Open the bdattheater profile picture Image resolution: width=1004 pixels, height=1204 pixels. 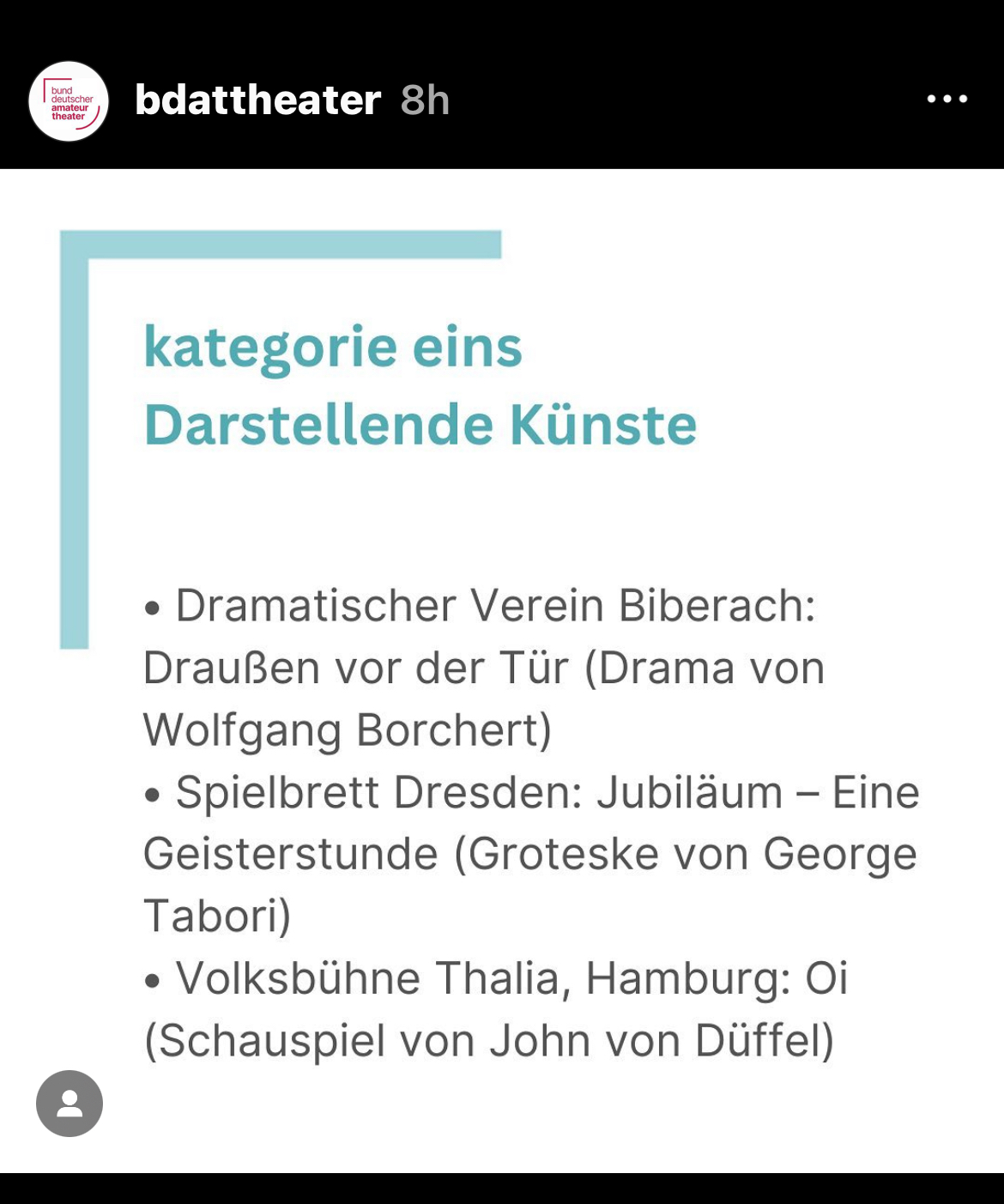(x=69, y=101)
